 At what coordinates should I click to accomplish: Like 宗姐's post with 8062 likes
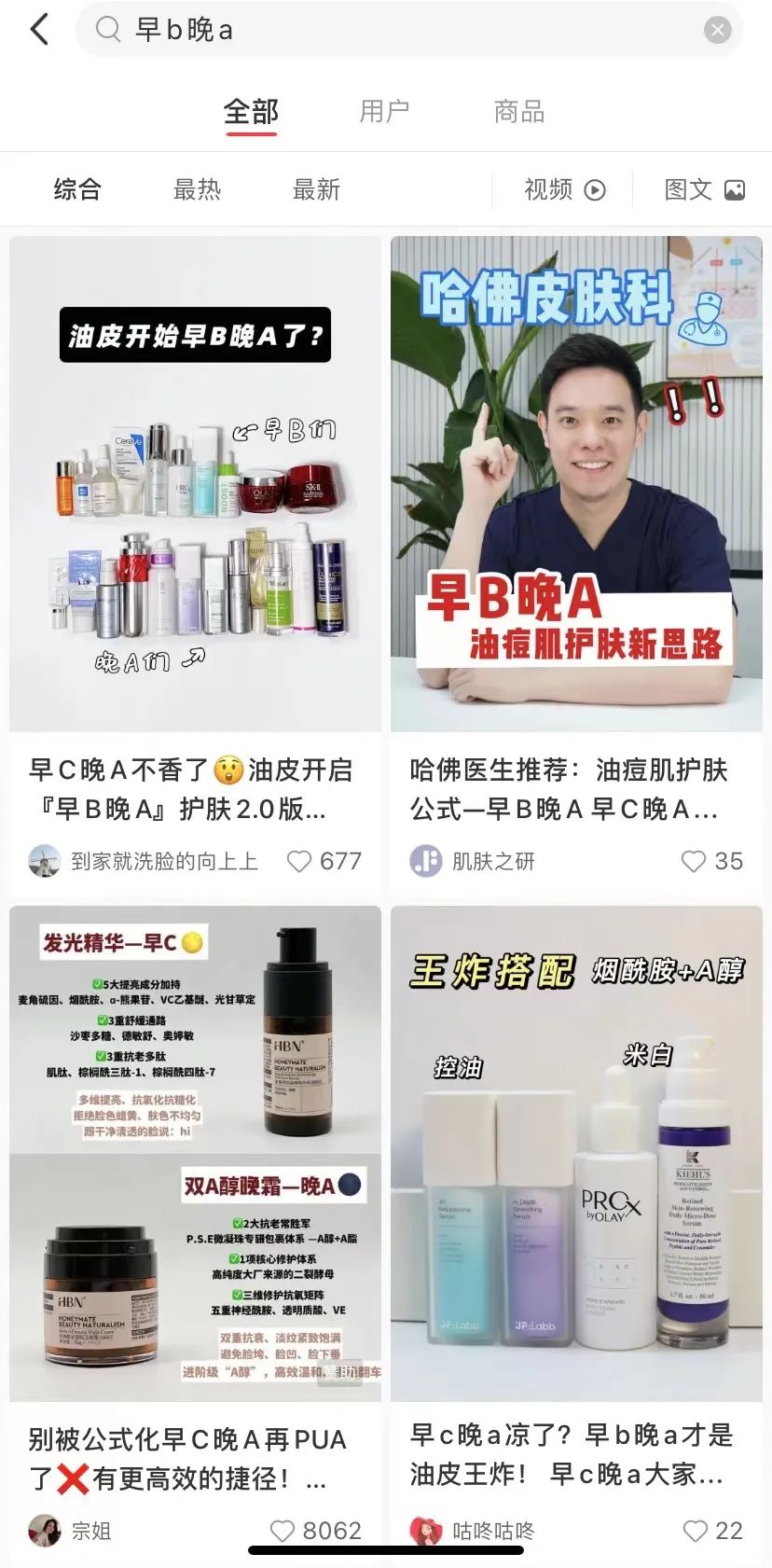point(282,1531)
